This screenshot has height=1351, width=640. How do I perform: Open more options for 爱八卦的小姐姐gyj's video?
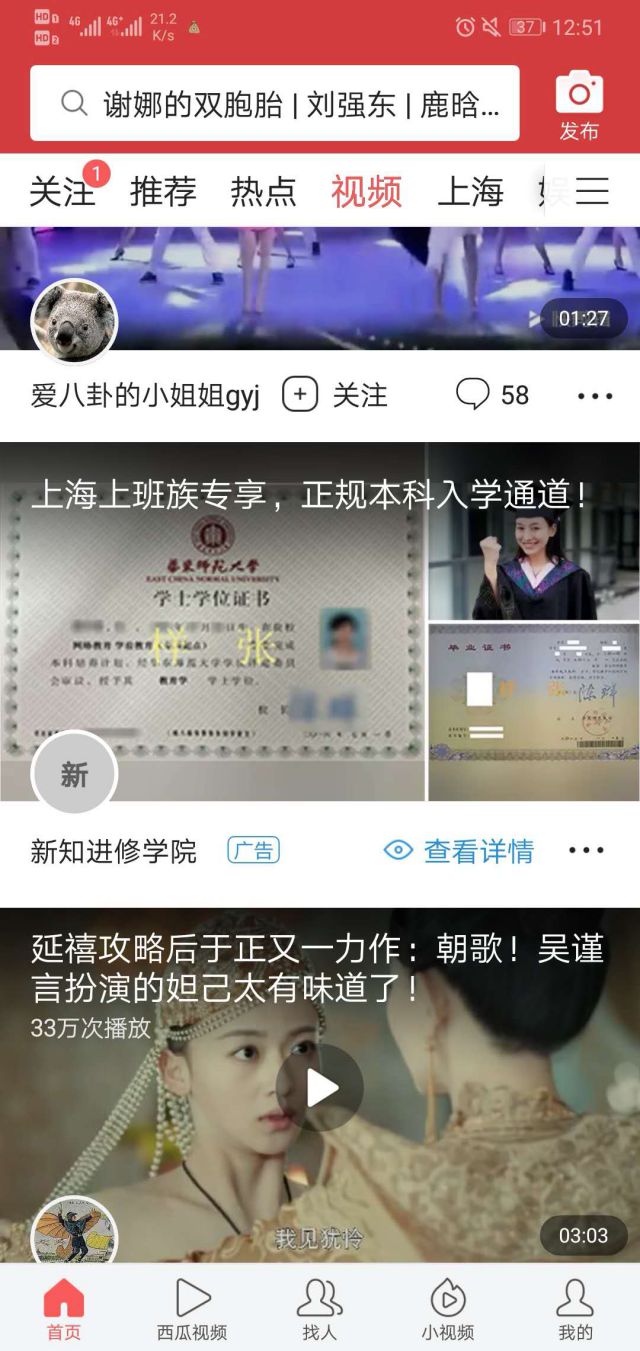tap(595, 396)
